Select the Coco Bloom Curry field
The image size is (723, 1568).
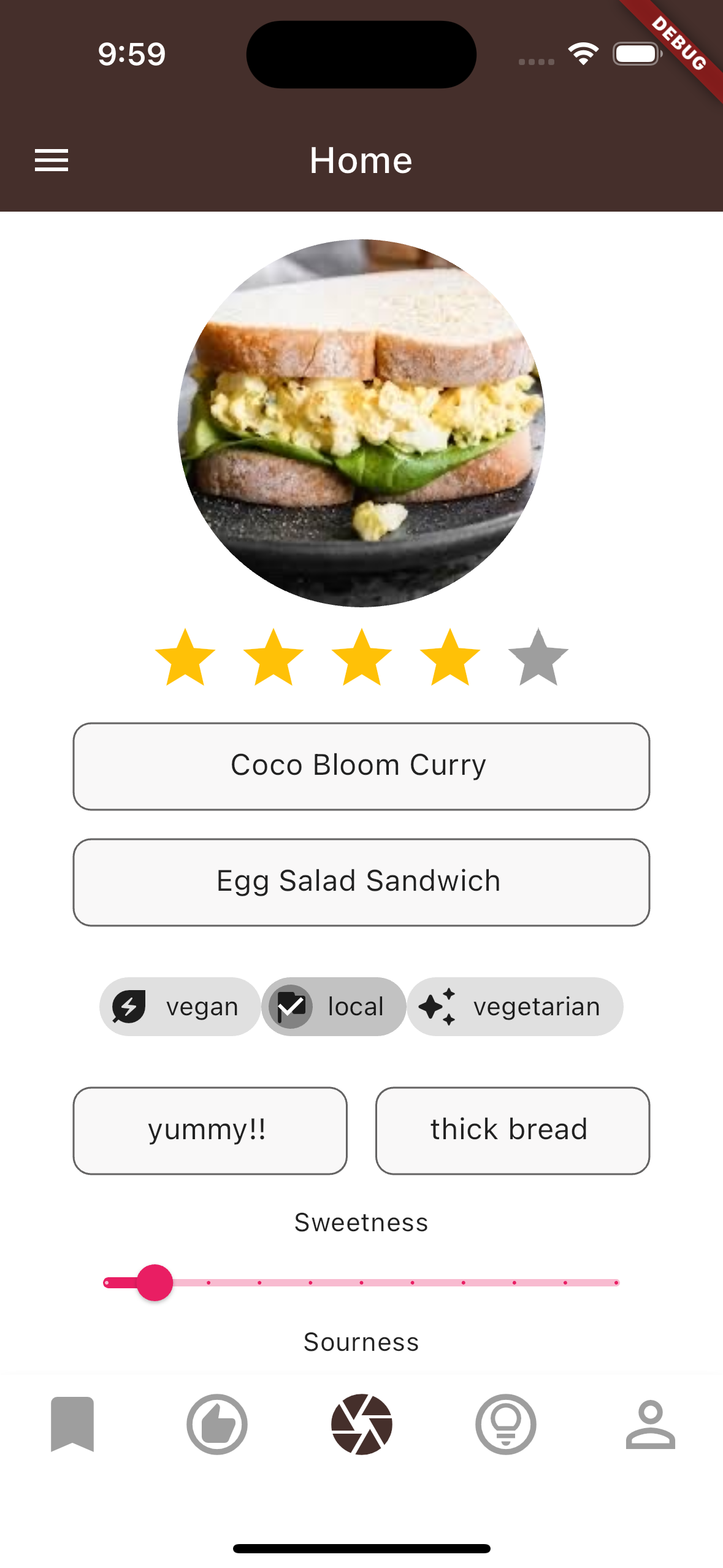pyautogui.click(x=361, y=766)
